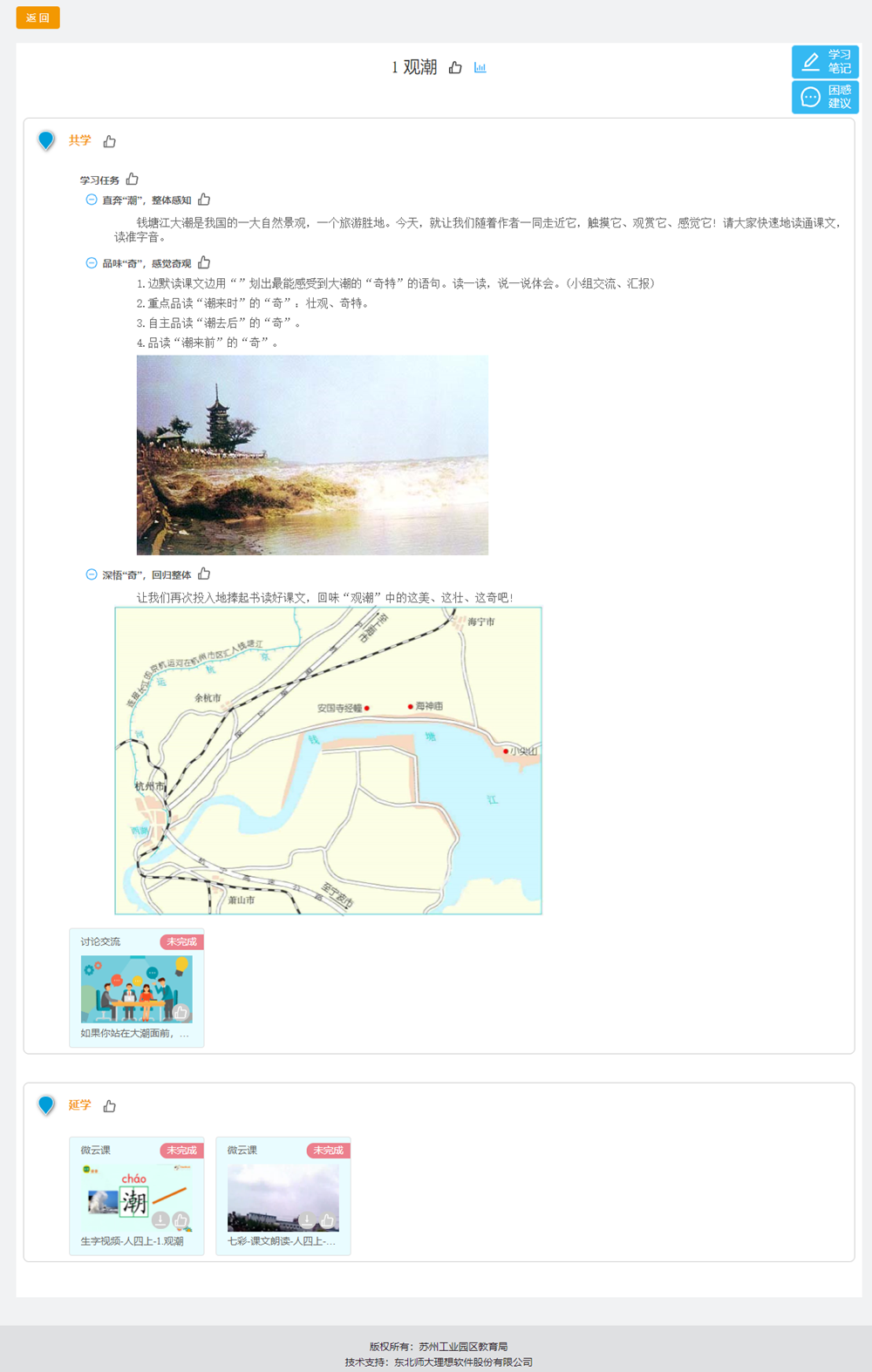Image resolution: width=872 pixels, height=1372 pixels.
Task: Open 学习笔记 study notes
Action: tap(825, 61)
